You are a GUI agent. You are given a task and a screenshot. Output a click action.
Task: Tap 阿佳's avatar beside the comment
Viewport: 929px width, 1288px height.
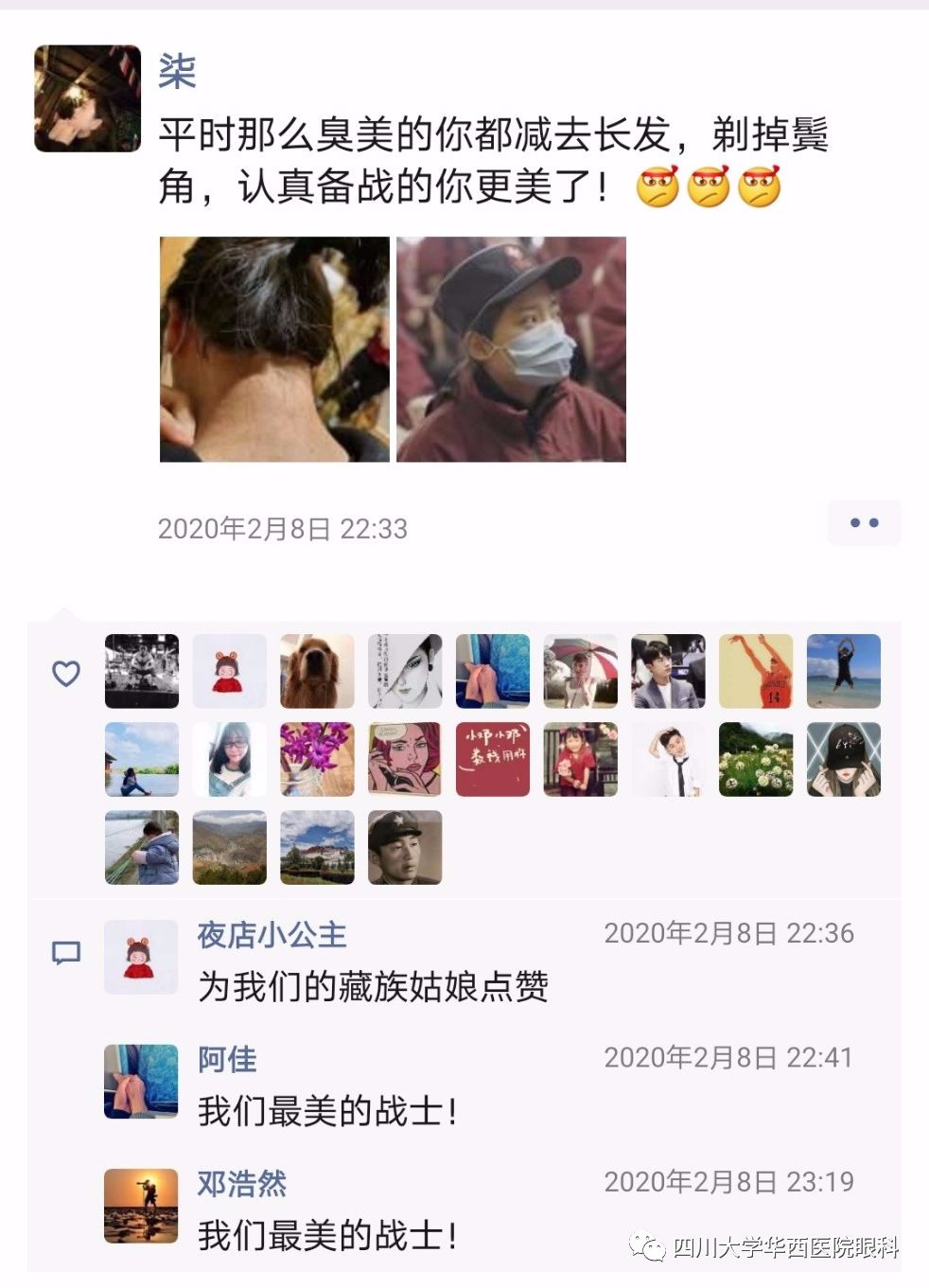141,1081
